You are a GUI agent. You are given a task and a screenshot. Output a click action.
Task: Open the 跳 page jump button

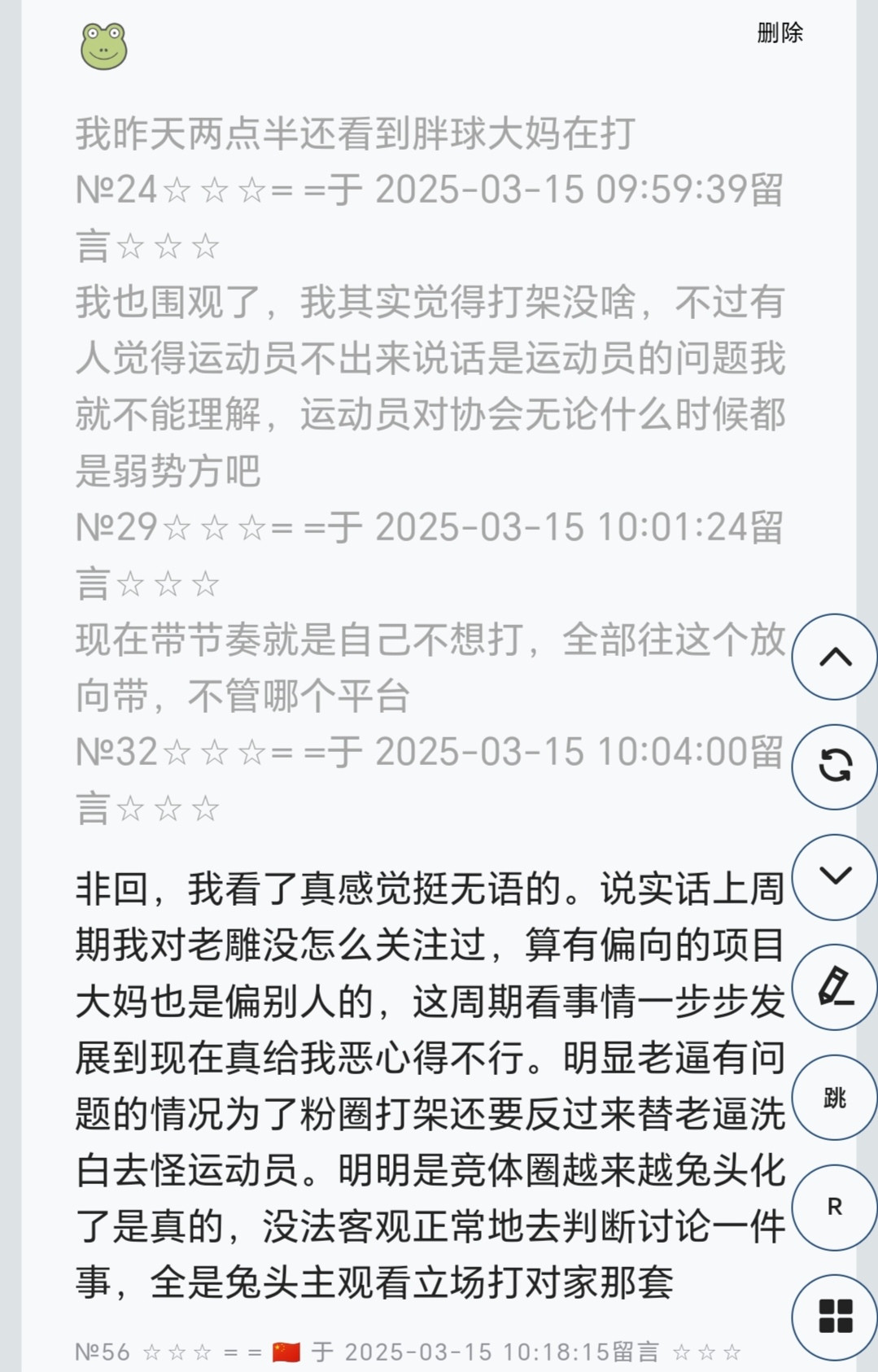click(x=835, y=1097)
